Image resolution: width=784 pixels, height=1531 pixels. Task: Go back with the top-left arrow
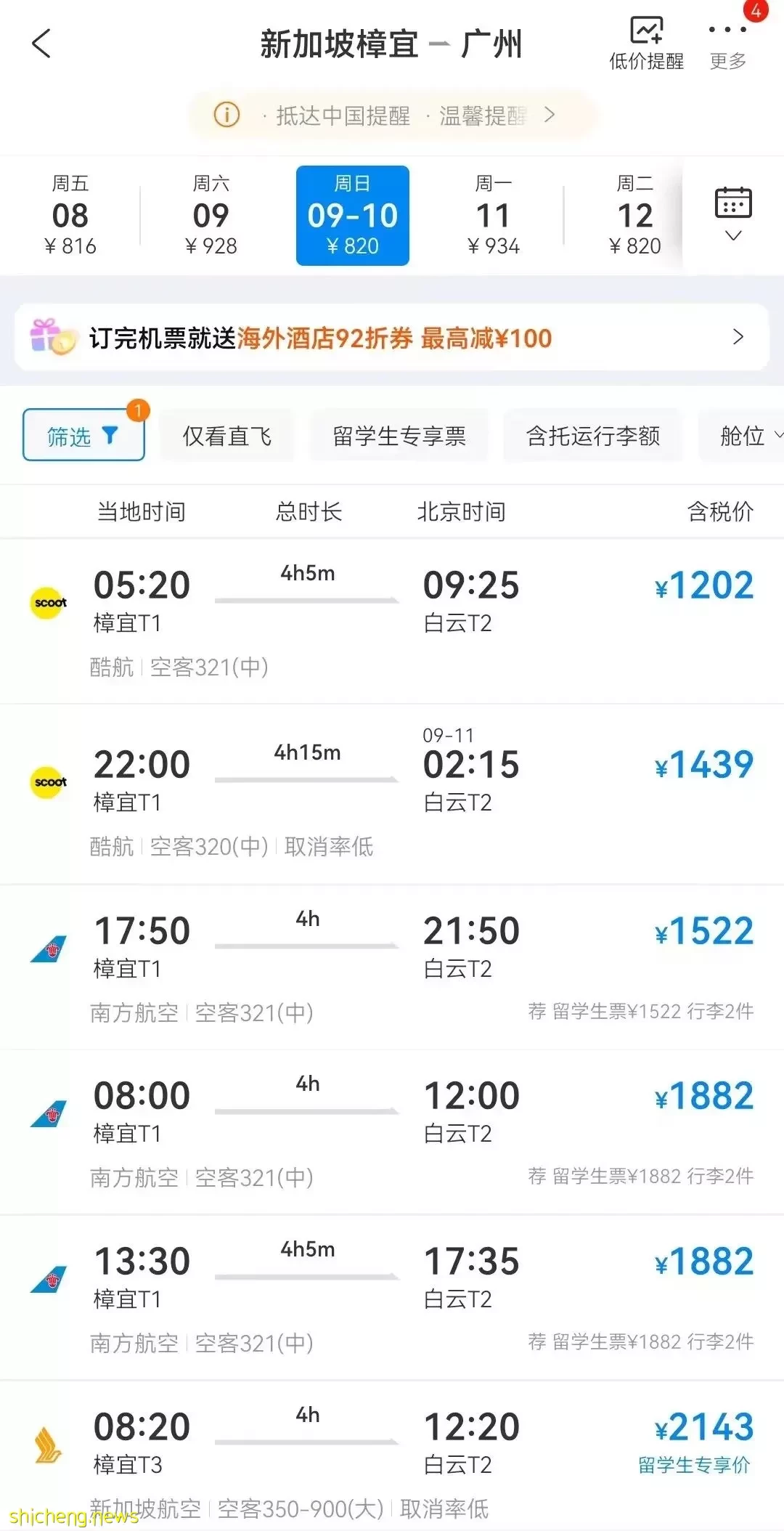click(41, 43)
